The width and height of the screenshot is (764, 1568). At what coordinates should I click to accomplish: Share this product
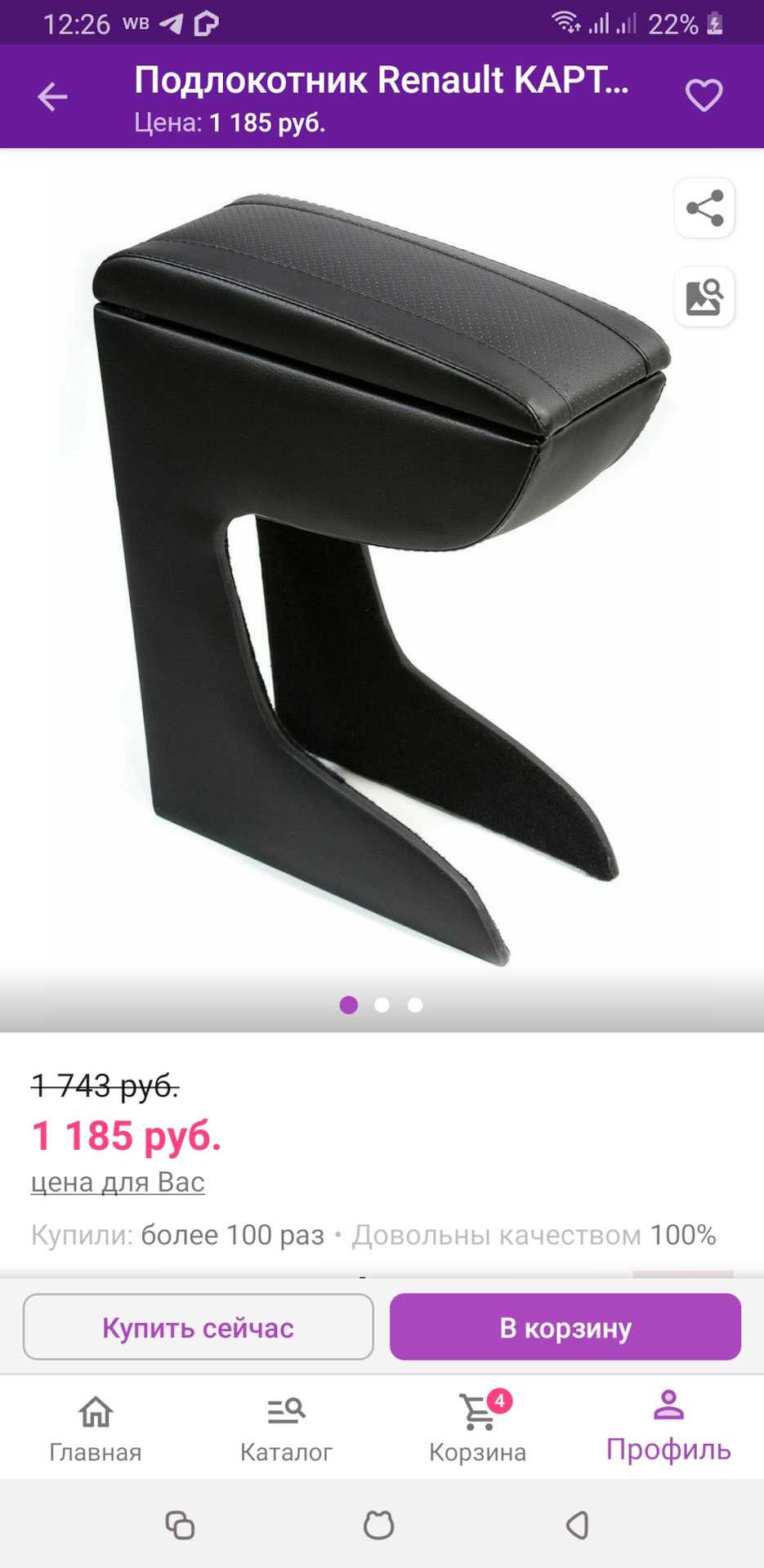[704, 208]
